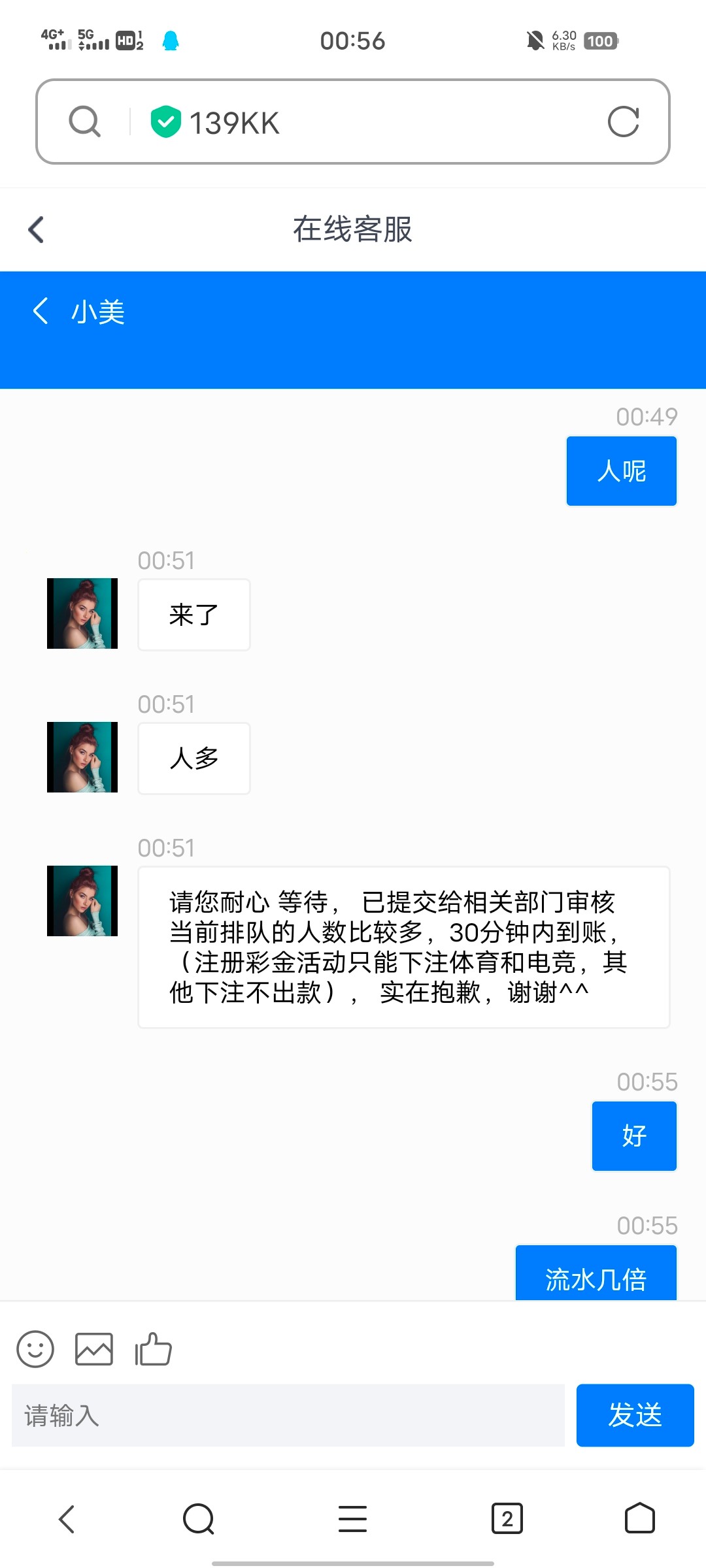This screenshot has width=706, height=1568.
Task: Go back from 在线客服 page
Action: click(37, 230)
